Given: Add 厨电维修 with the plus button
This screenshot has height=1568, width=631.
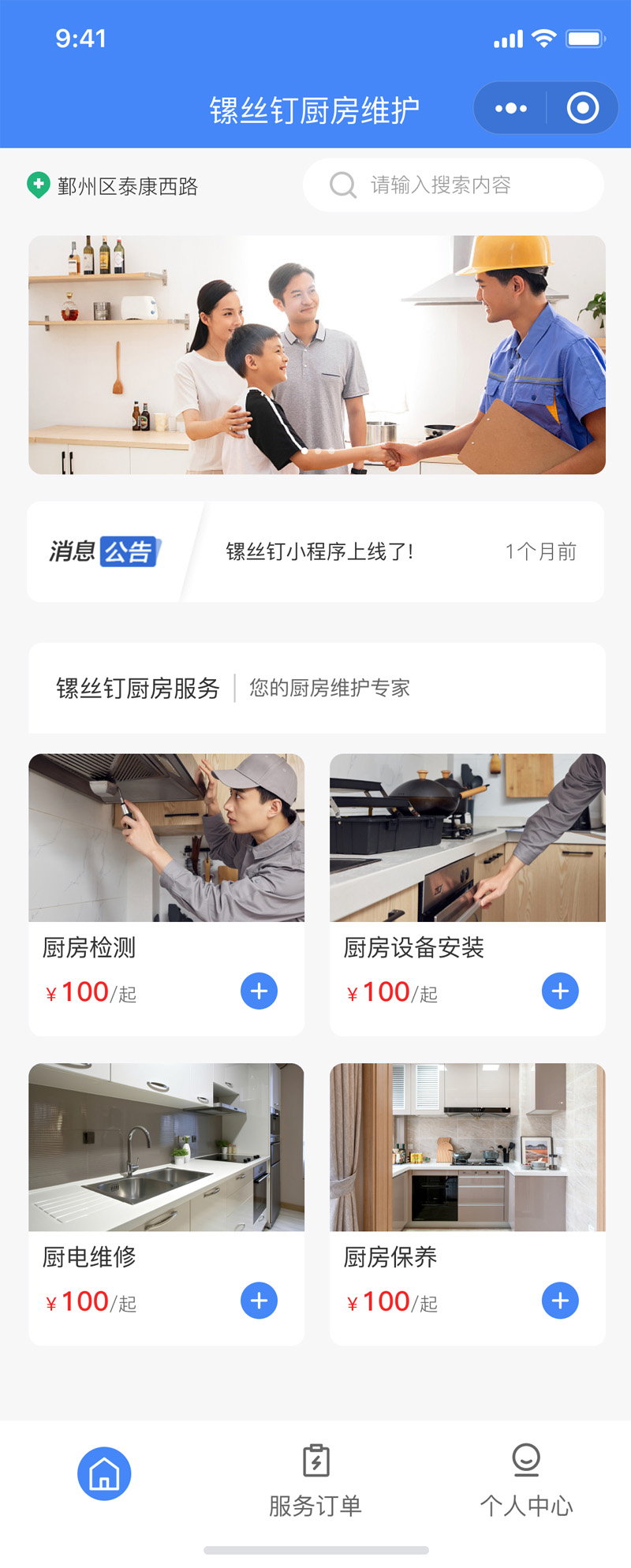Looking at the screenshot, I should click(x=259, y=1301).
